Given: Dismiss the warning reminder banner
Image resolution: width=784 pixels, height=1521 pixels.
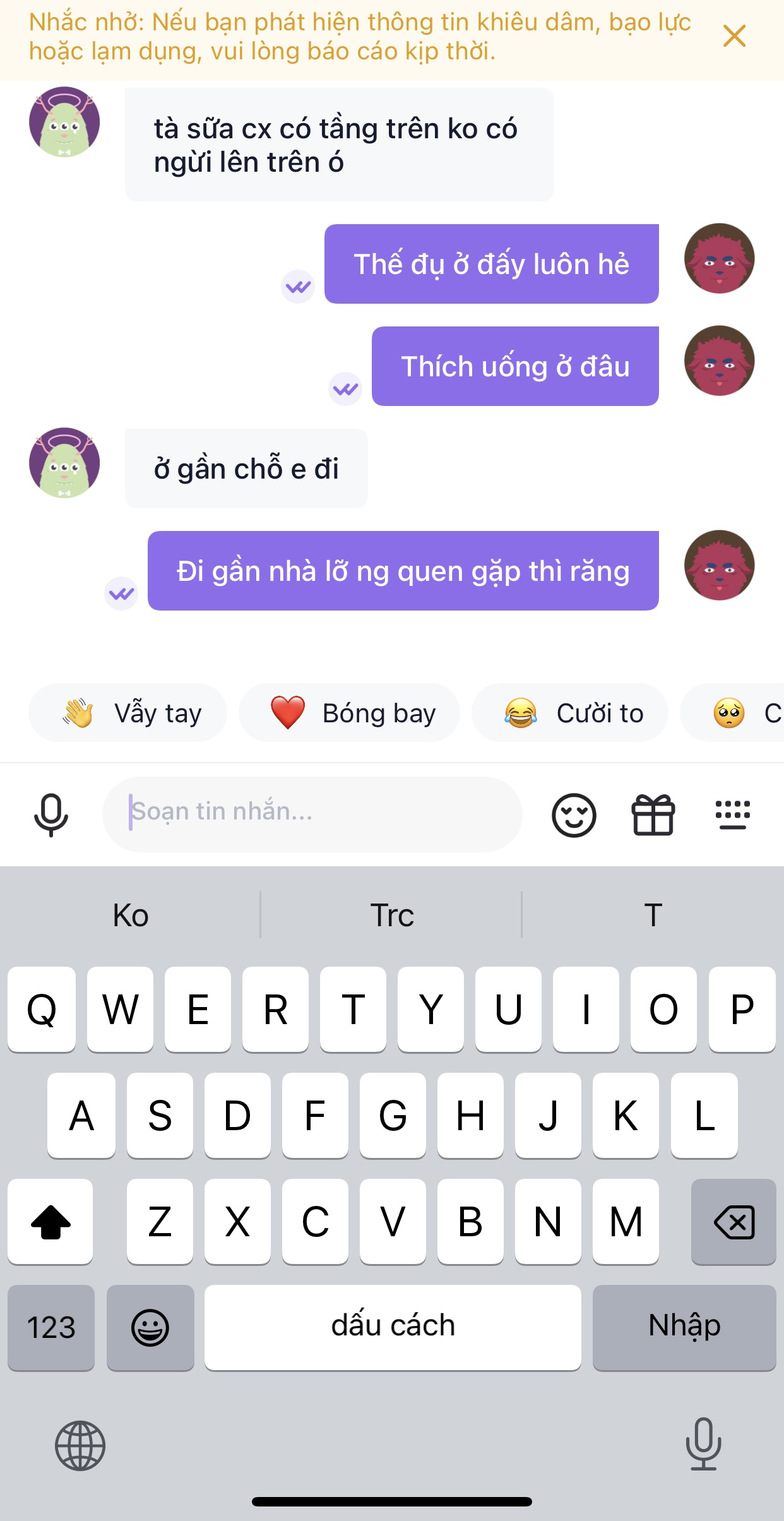Looking at the screenshot, I should point(734,36).
